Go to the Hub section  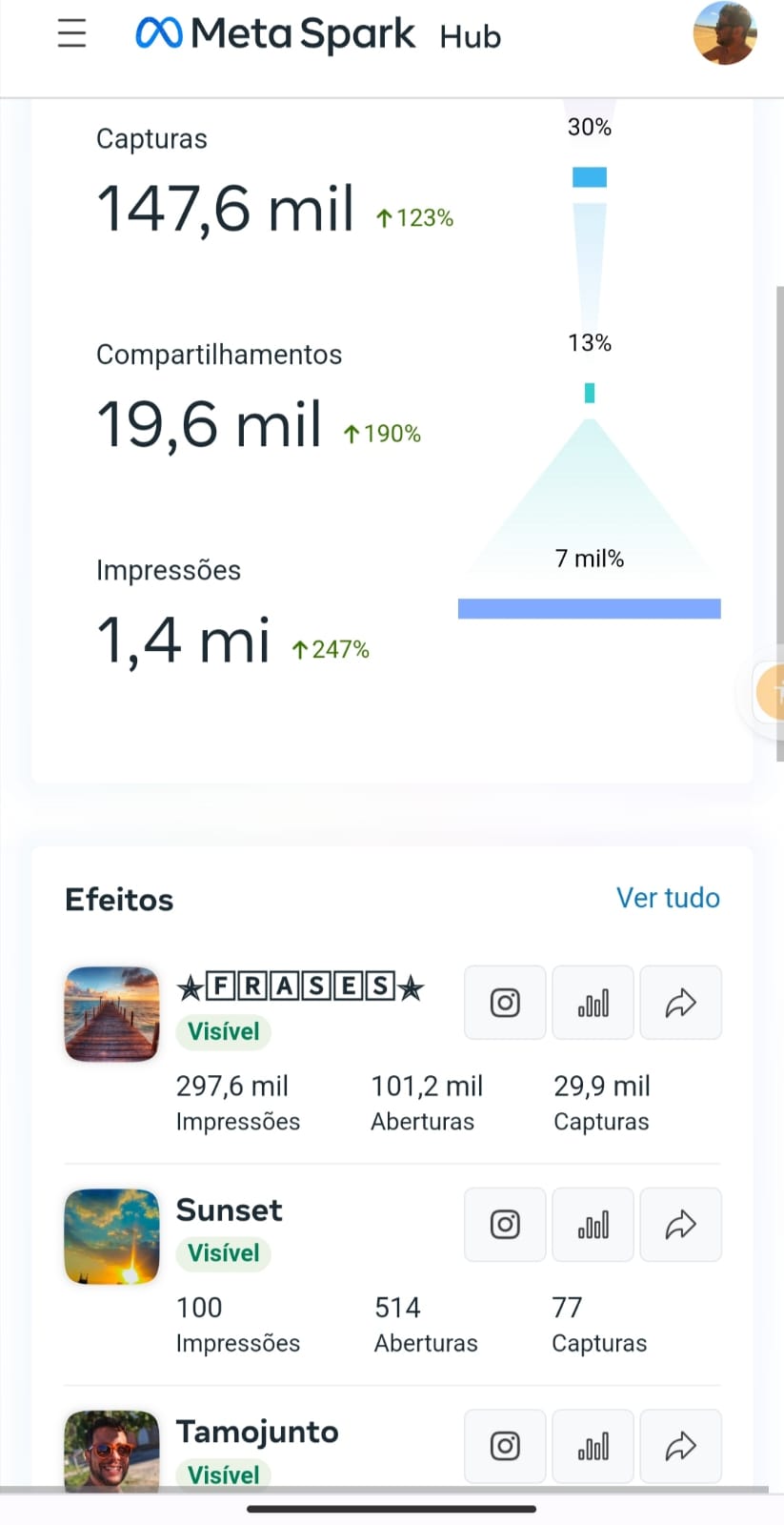point(470,36)
